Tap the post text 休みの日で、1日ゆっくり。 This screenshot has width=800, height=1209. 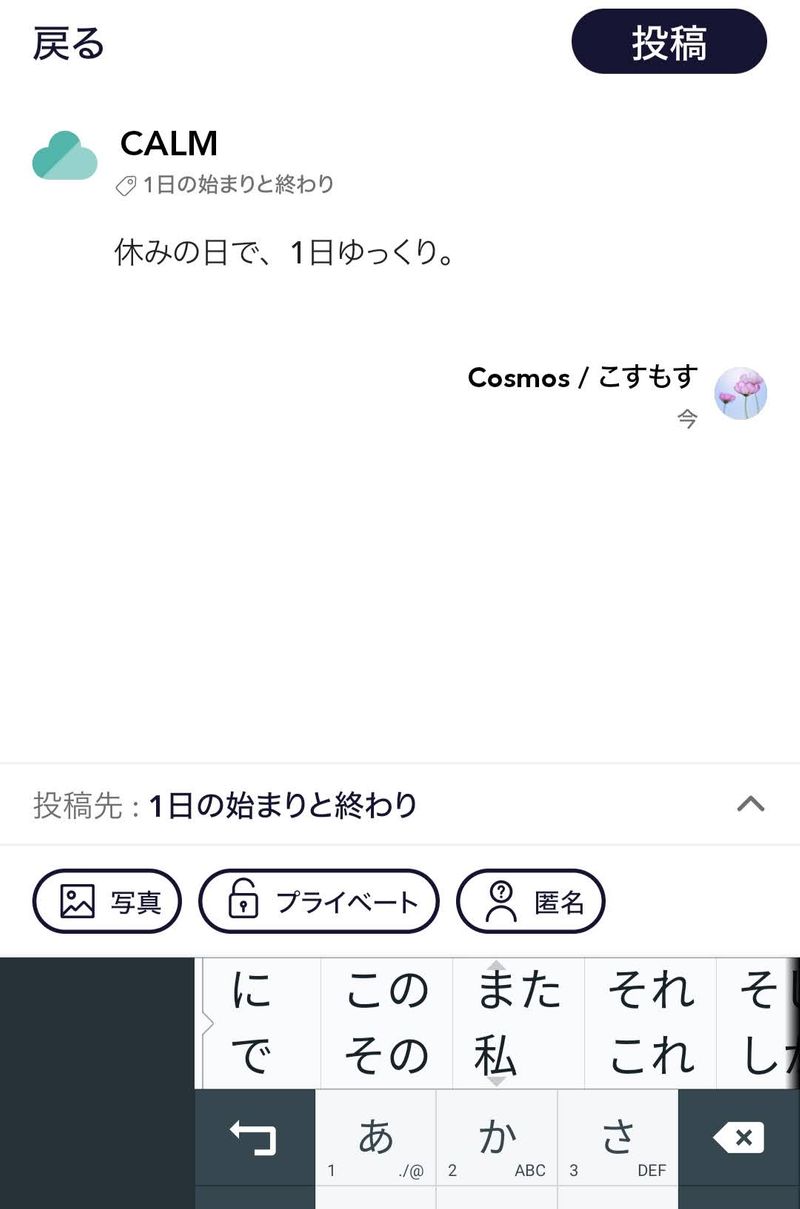click(x=286, y=253)
